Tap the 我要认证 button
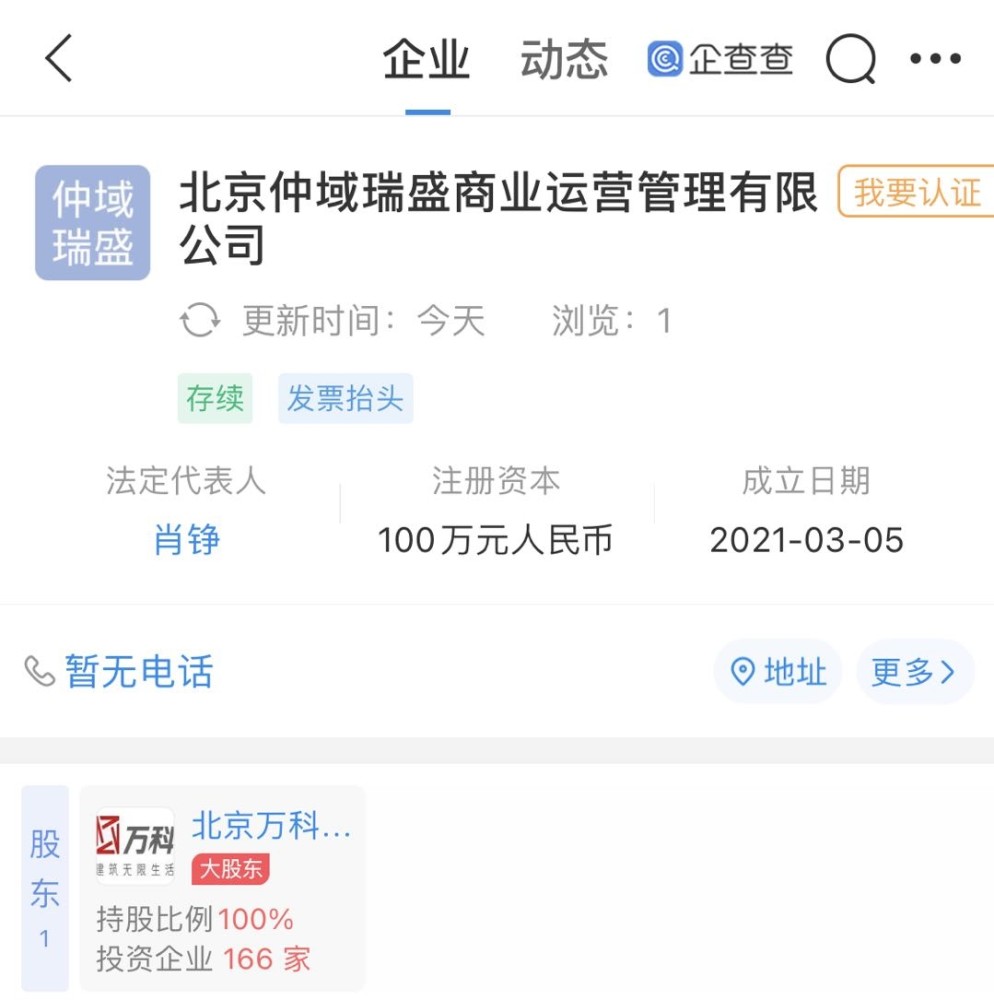Screen dimensions: 994x1000 916,192
